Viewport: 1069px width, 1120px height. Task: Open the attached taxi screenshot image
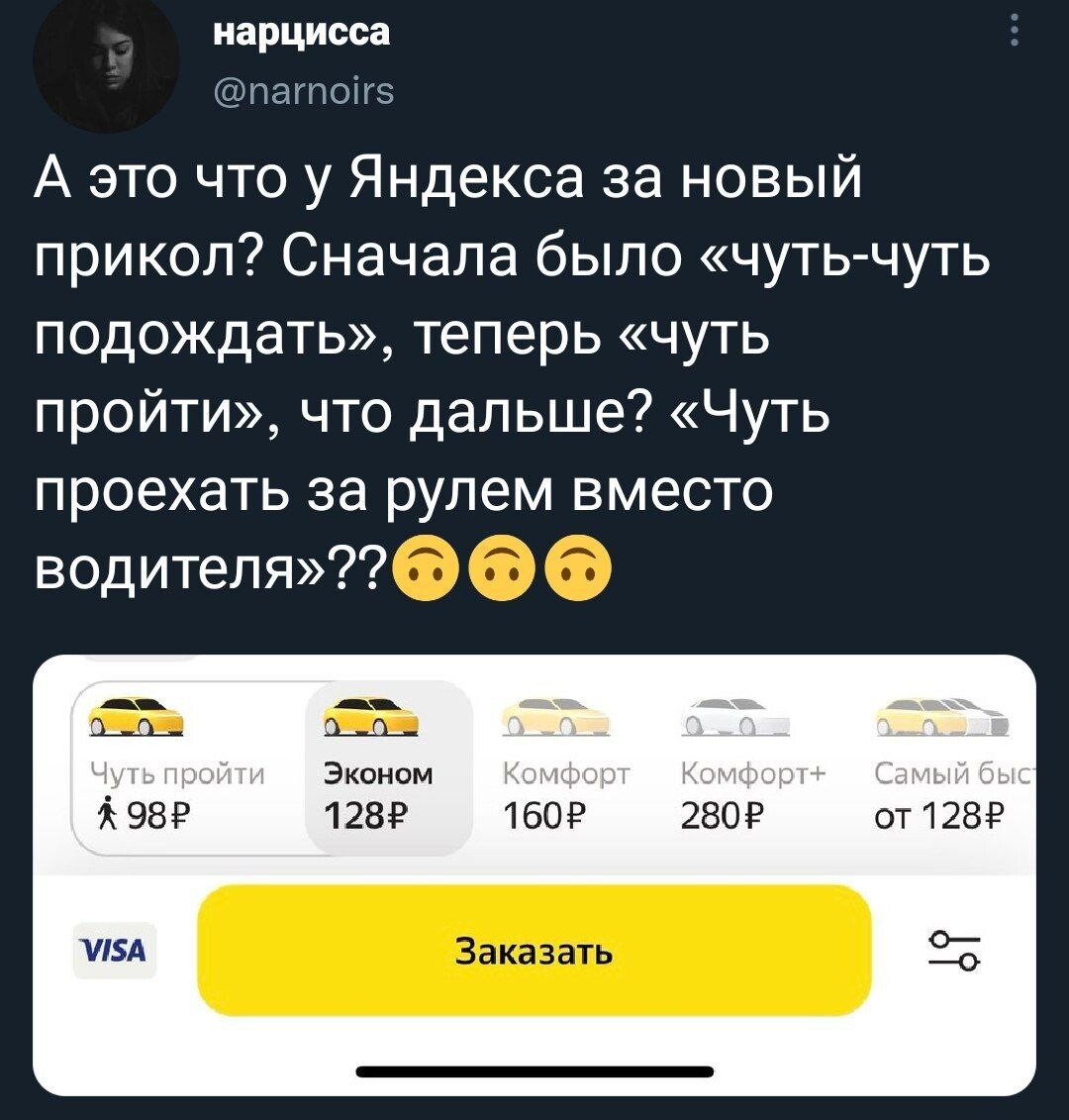tap(534, 873)
